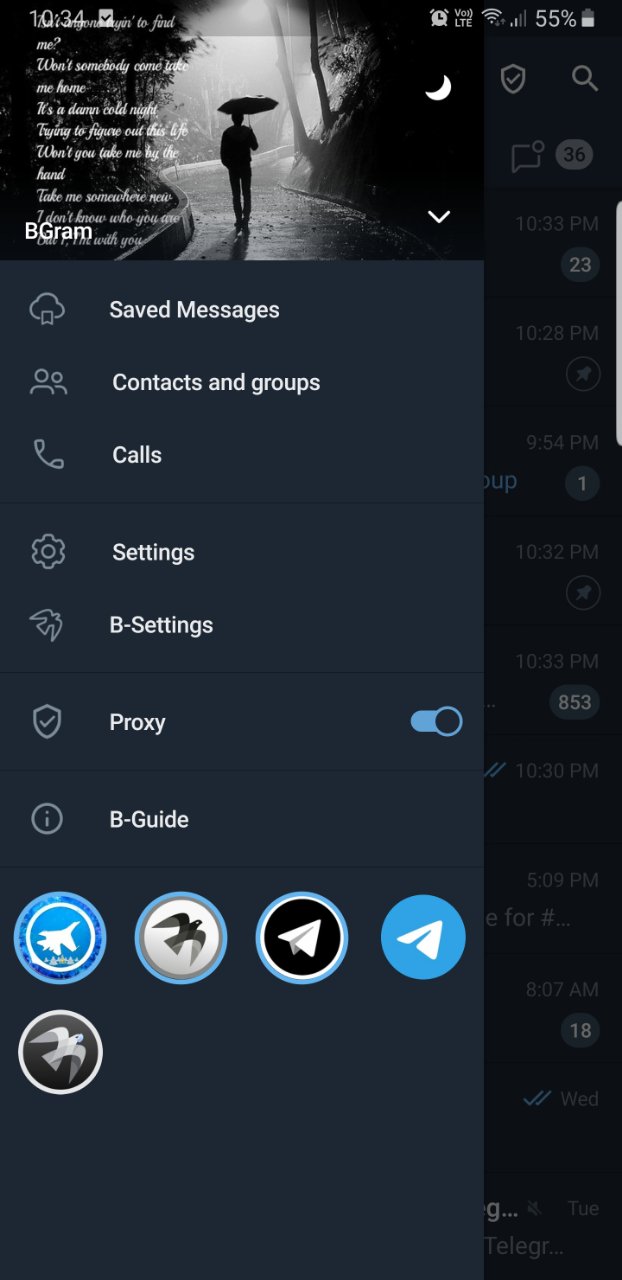This screenshot has height=1280, width=622.
Task: Open B-Settings
Action: click(x=161, y=625)
